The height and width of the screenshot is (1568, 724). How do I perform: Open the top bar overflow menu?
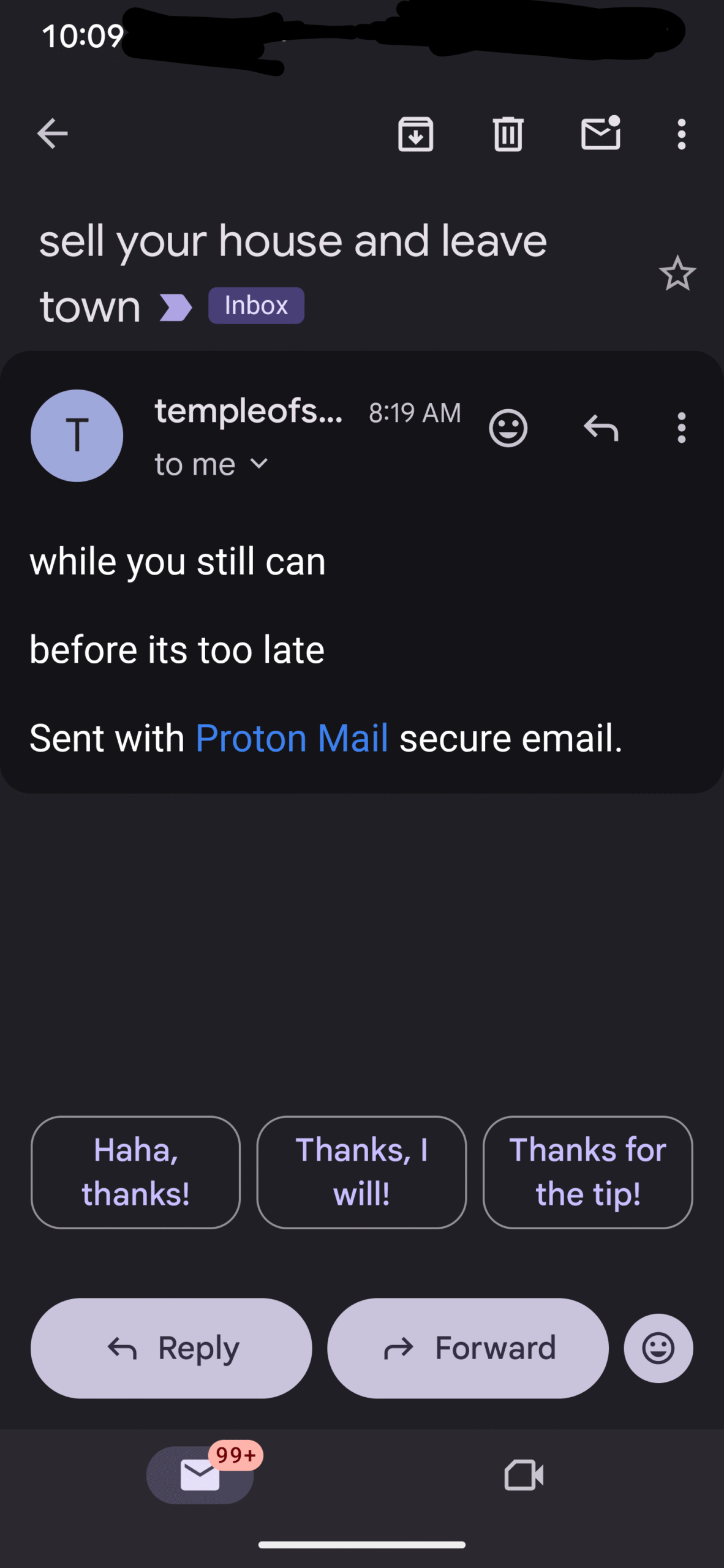pyautogui.click(x=681, y=134)
